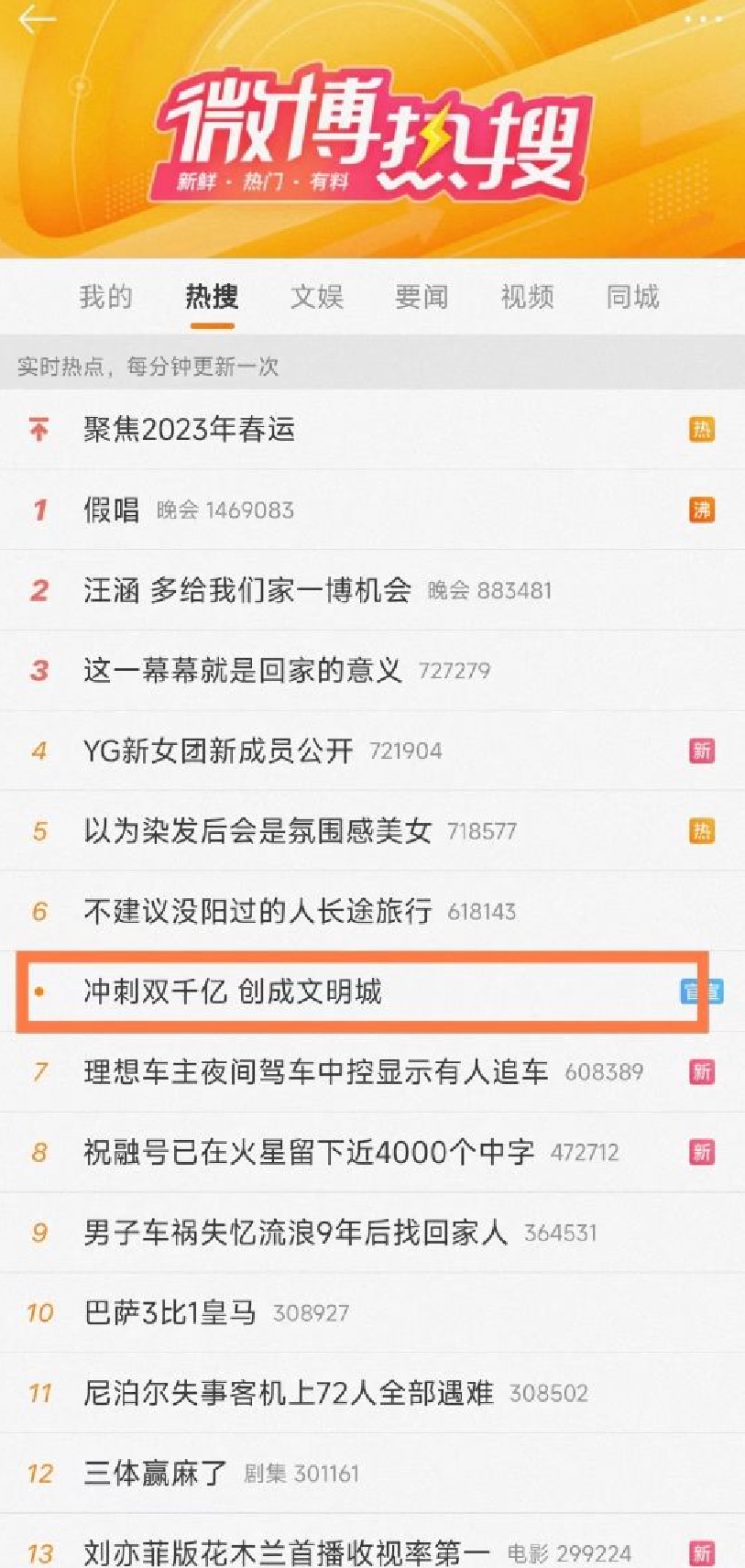
Task: Open the three-dot overflow menu
Action: pos(703,18)
